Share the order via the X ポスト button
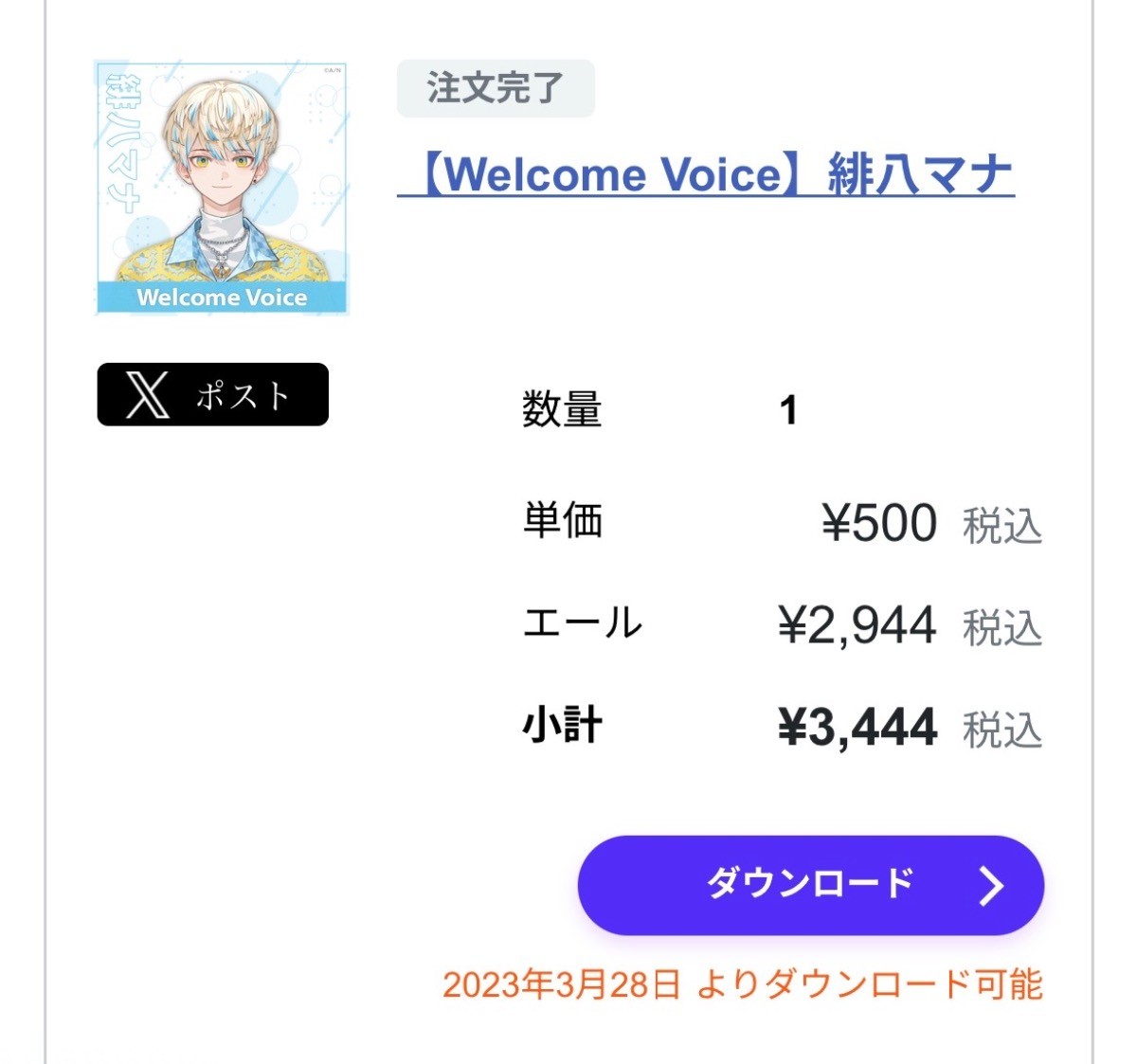 213,394
